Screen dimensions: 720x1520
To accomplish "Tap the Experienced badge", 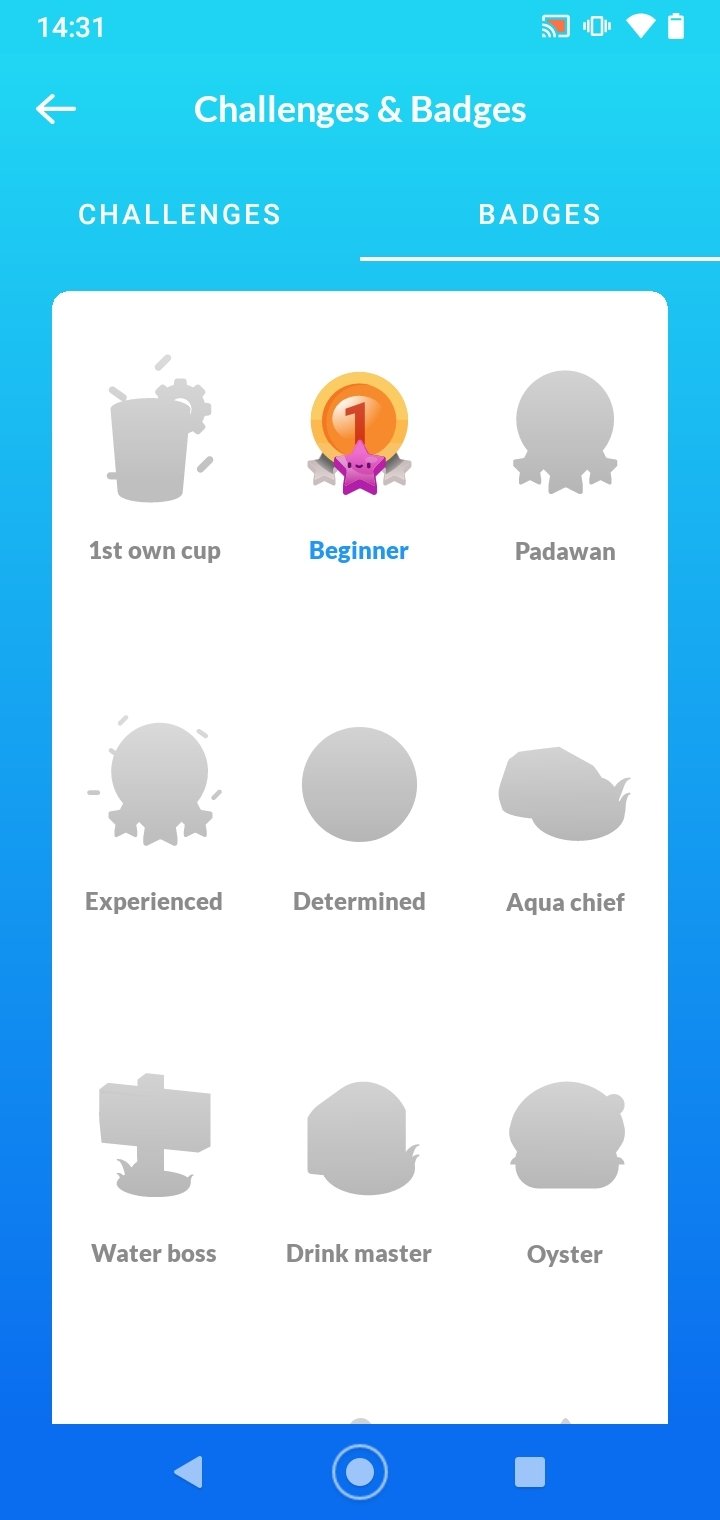I will [154, 812].
